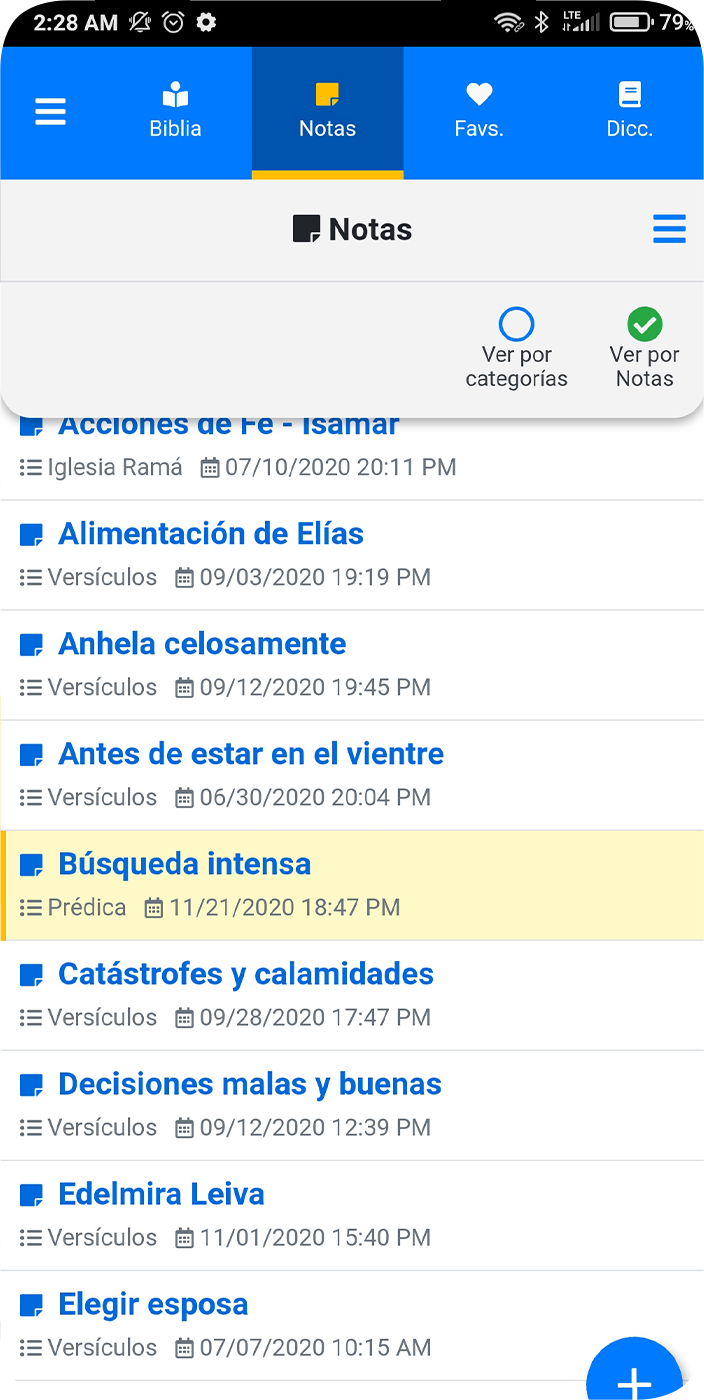Screen dimensions: 704x1400
Task: Open the Notas options menu icon
Action: 669,229
